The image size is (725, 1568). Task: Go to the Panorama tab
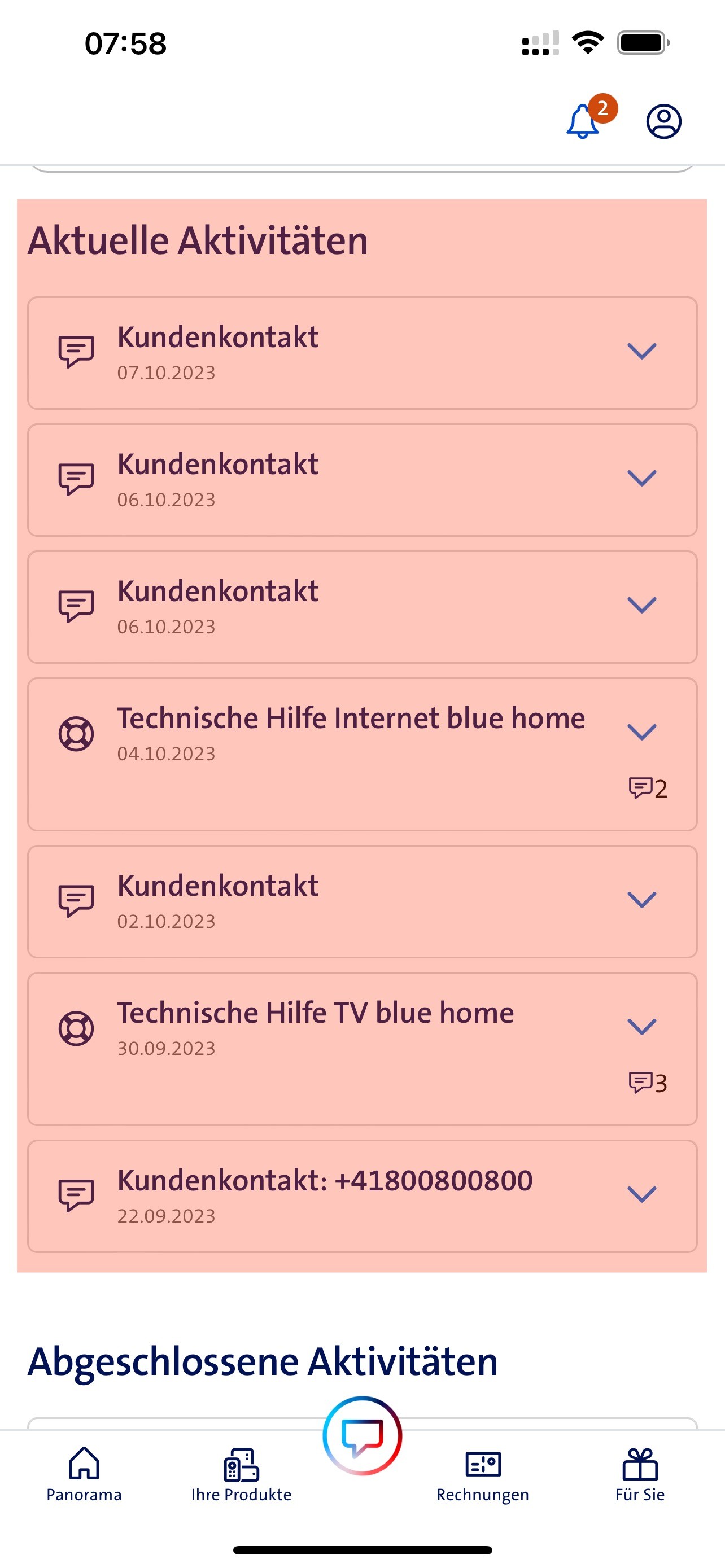point(84,1474)
